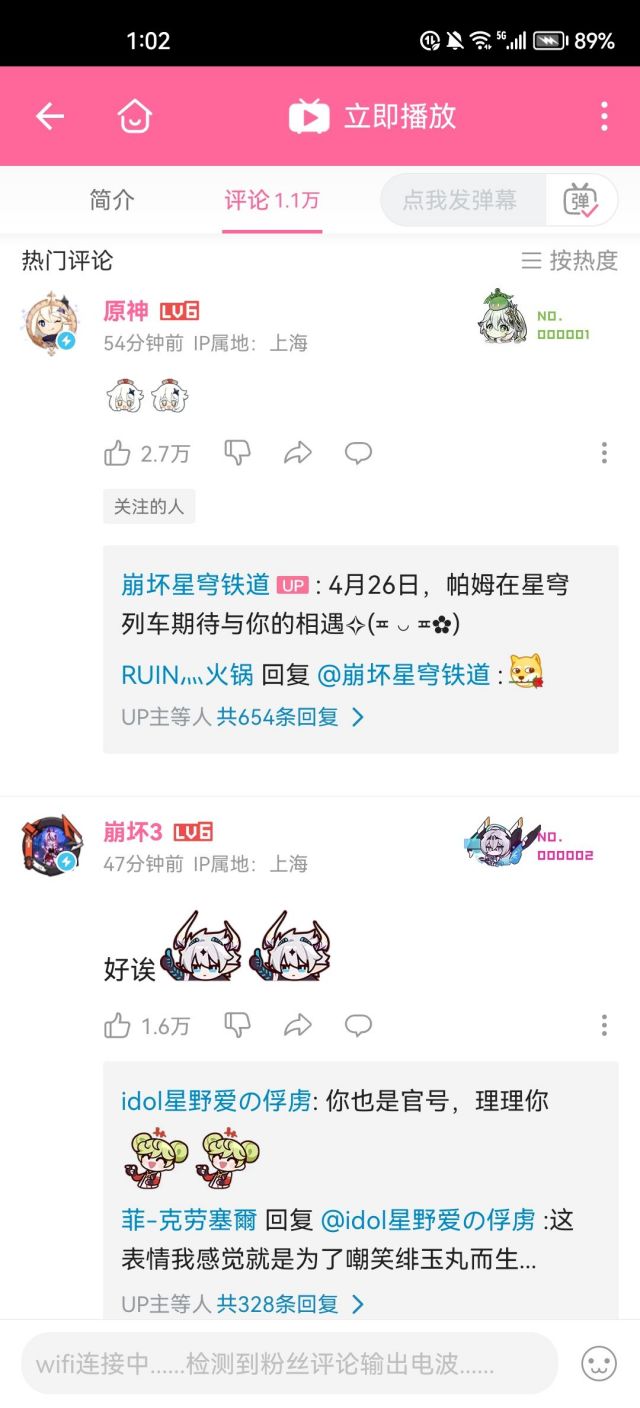Tap the comment input box
Viewport: 640px width, 1408px height.
tap(290, 1363)
